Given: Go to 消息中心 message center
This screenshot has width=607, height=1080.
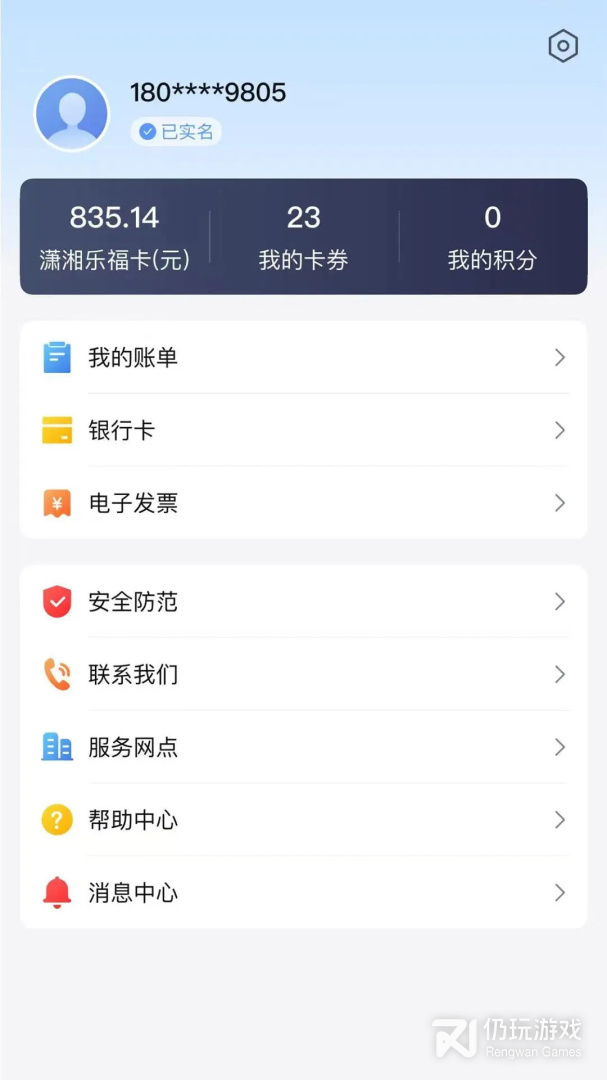Looking at the screenshot, I should 303,892.
